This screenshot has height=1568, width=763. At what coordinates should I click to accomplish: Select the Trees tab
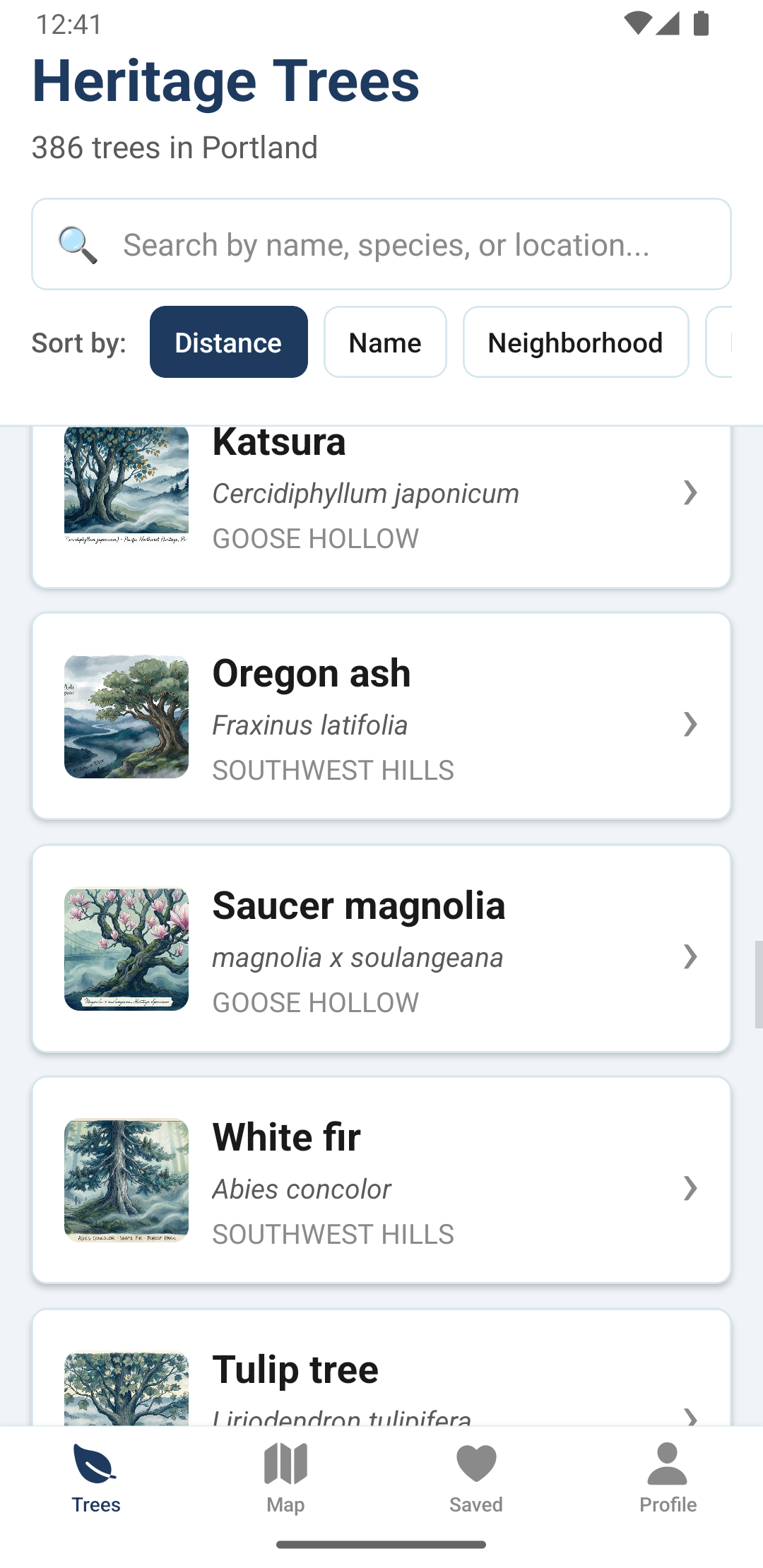[x=95, y=1476]
